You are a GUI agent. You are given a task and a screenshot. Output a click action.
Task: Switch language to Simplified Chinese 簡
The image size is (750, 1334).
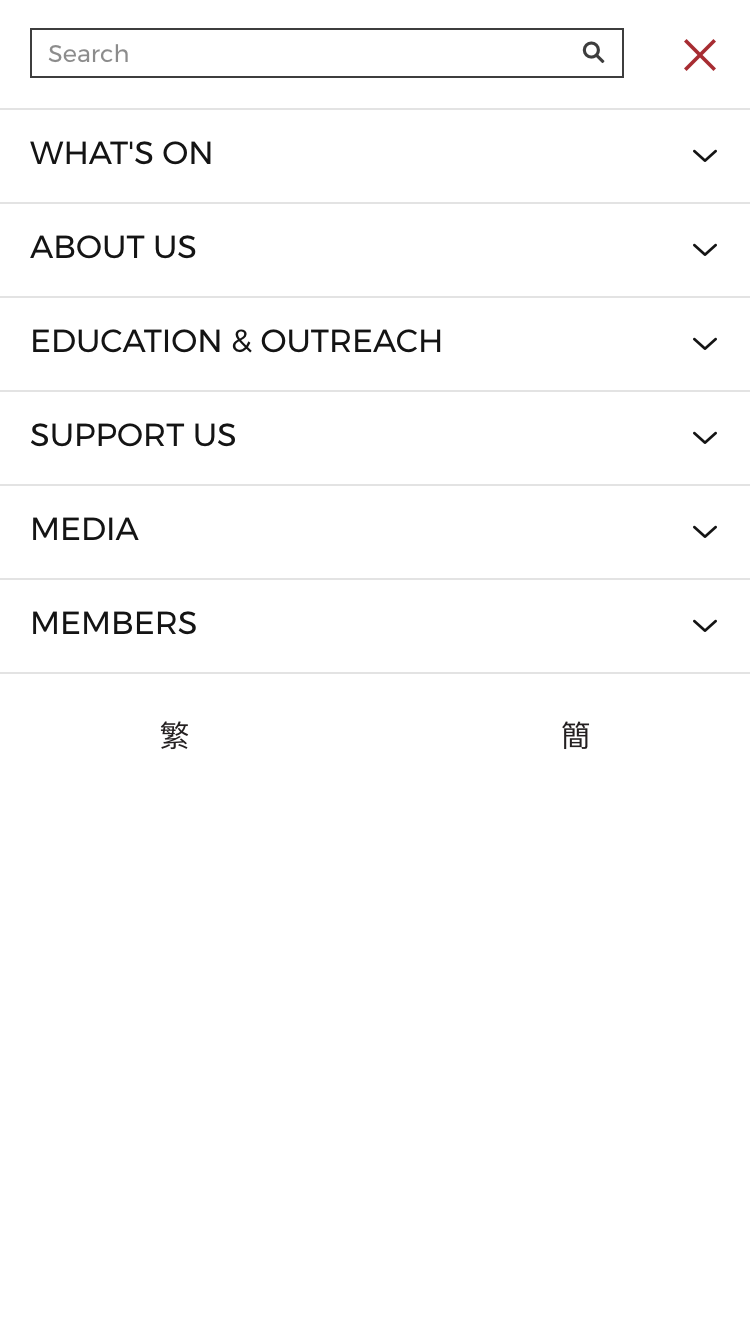(576, 735)
